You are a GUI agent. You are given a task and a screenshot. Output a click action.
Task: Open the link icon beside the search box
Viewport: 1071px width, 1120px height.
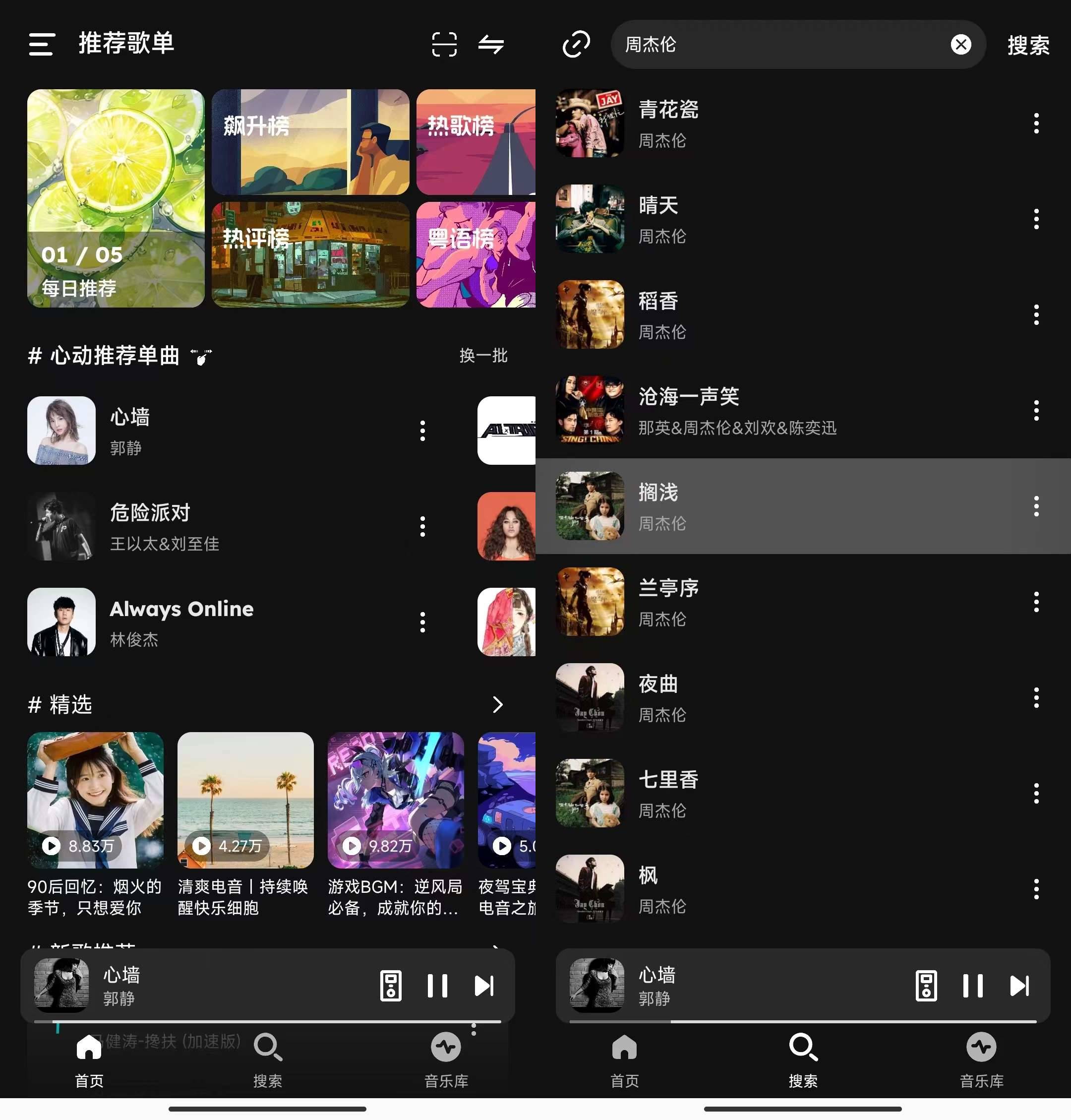576,44
